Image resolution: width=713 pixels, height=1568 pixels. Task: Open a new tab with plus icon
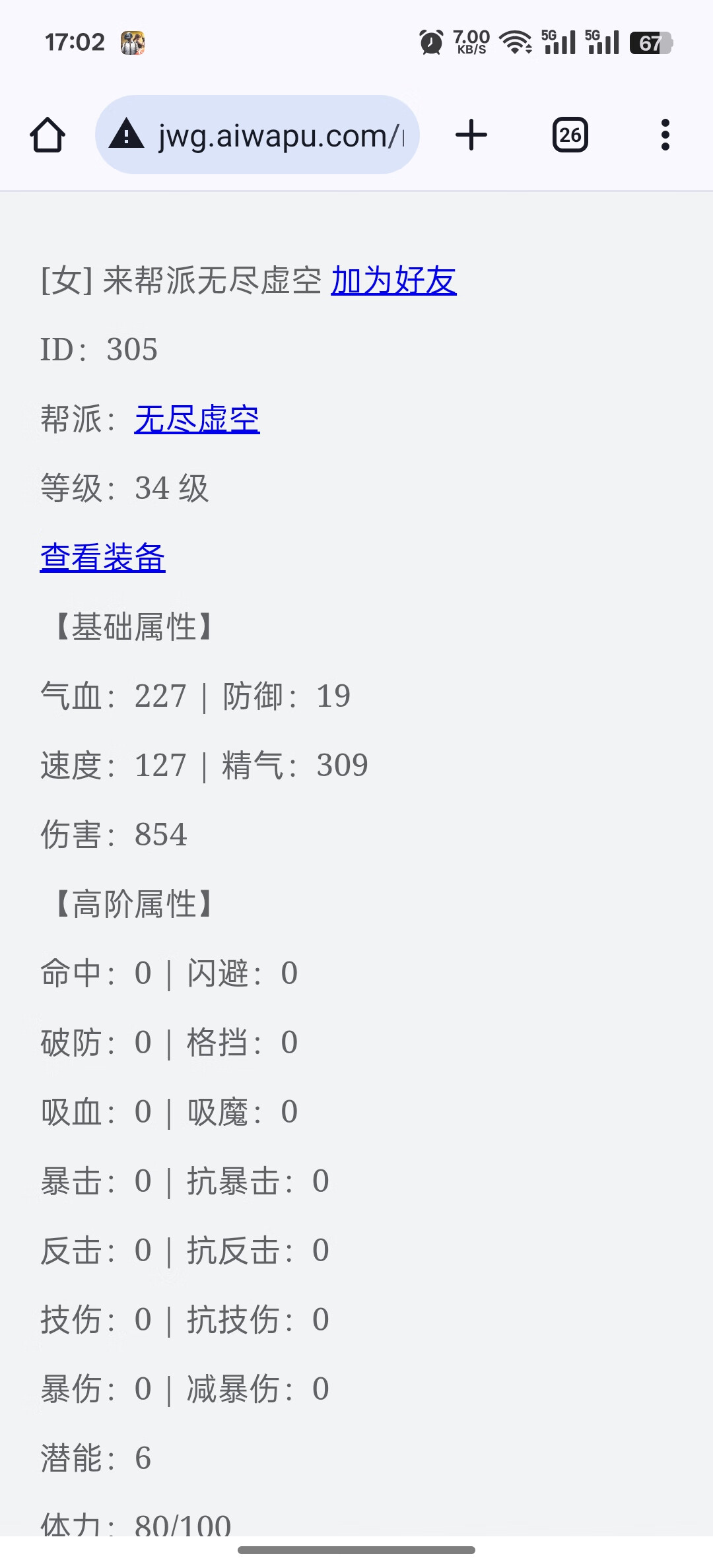tap(471, 135)
